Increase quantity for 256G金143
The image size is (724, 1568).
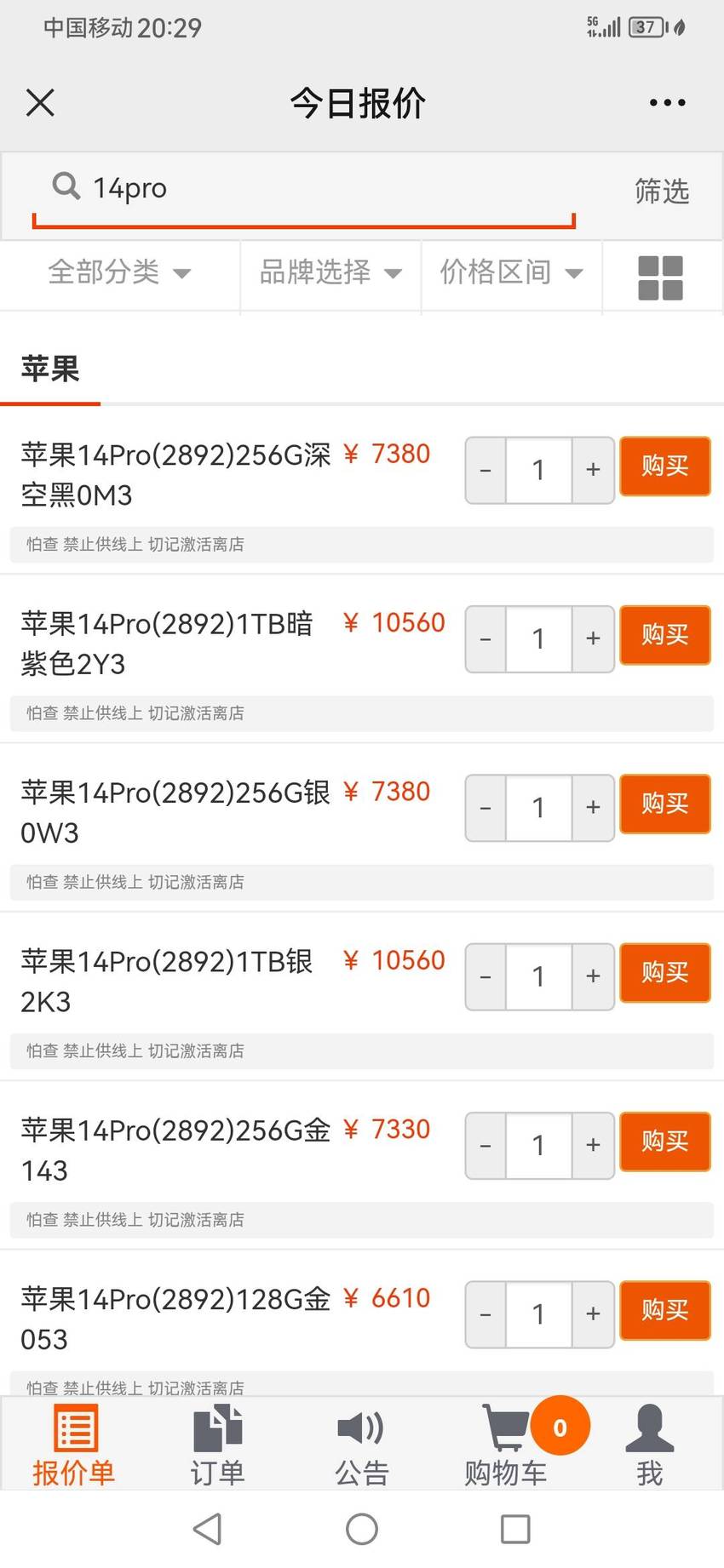tap(593, 1145)
